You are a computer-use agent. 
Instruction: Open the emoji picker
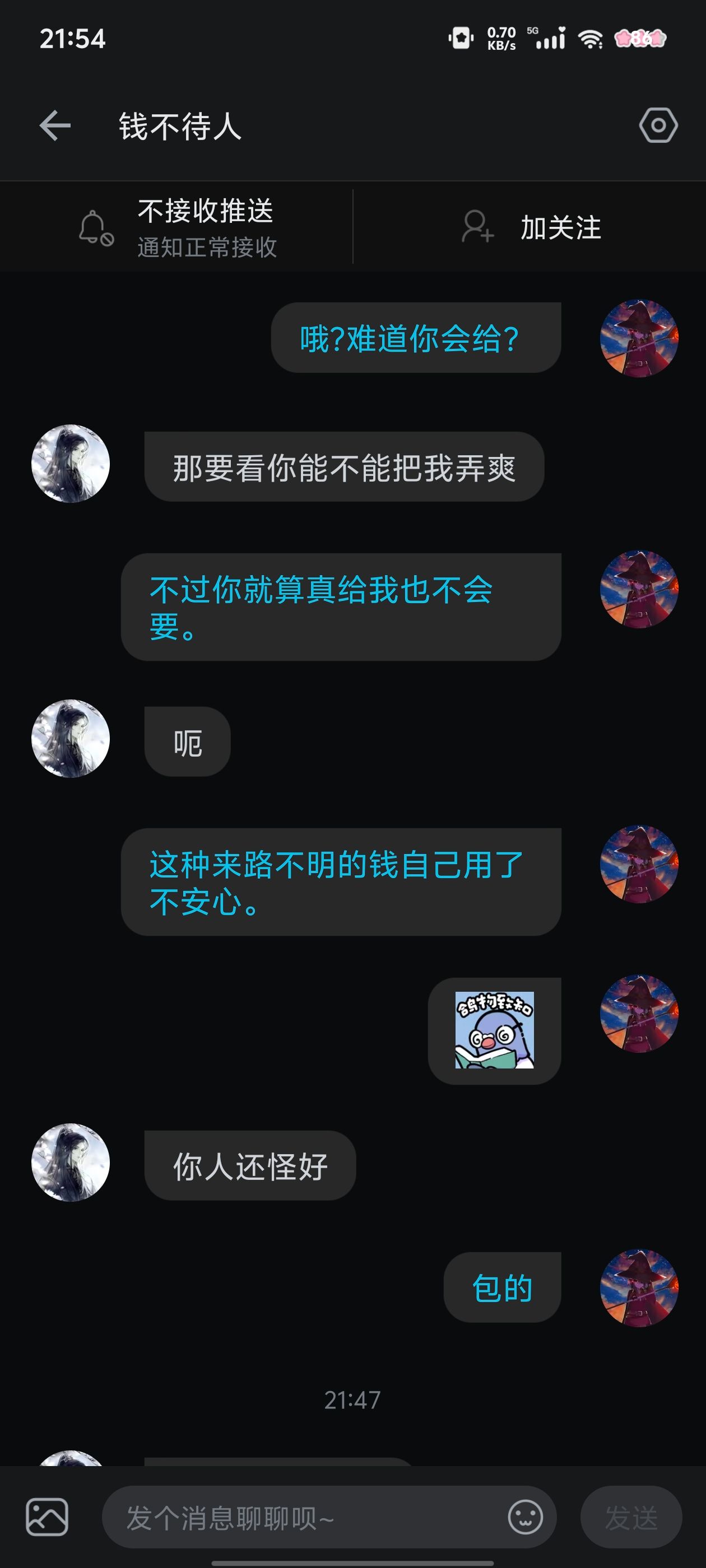pyautogui.click(x=525, y=1517)
